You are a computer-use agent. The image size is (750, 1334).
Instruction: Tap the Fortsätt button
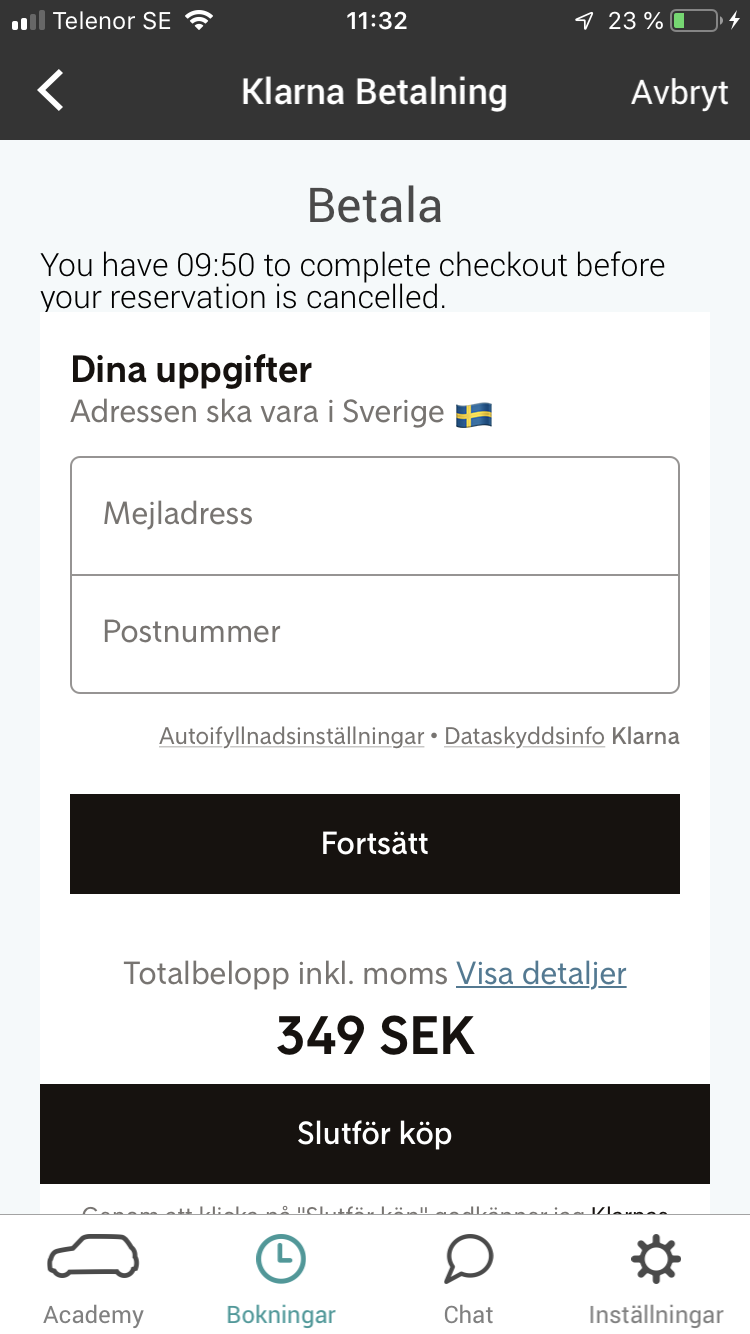pos(375,844)
